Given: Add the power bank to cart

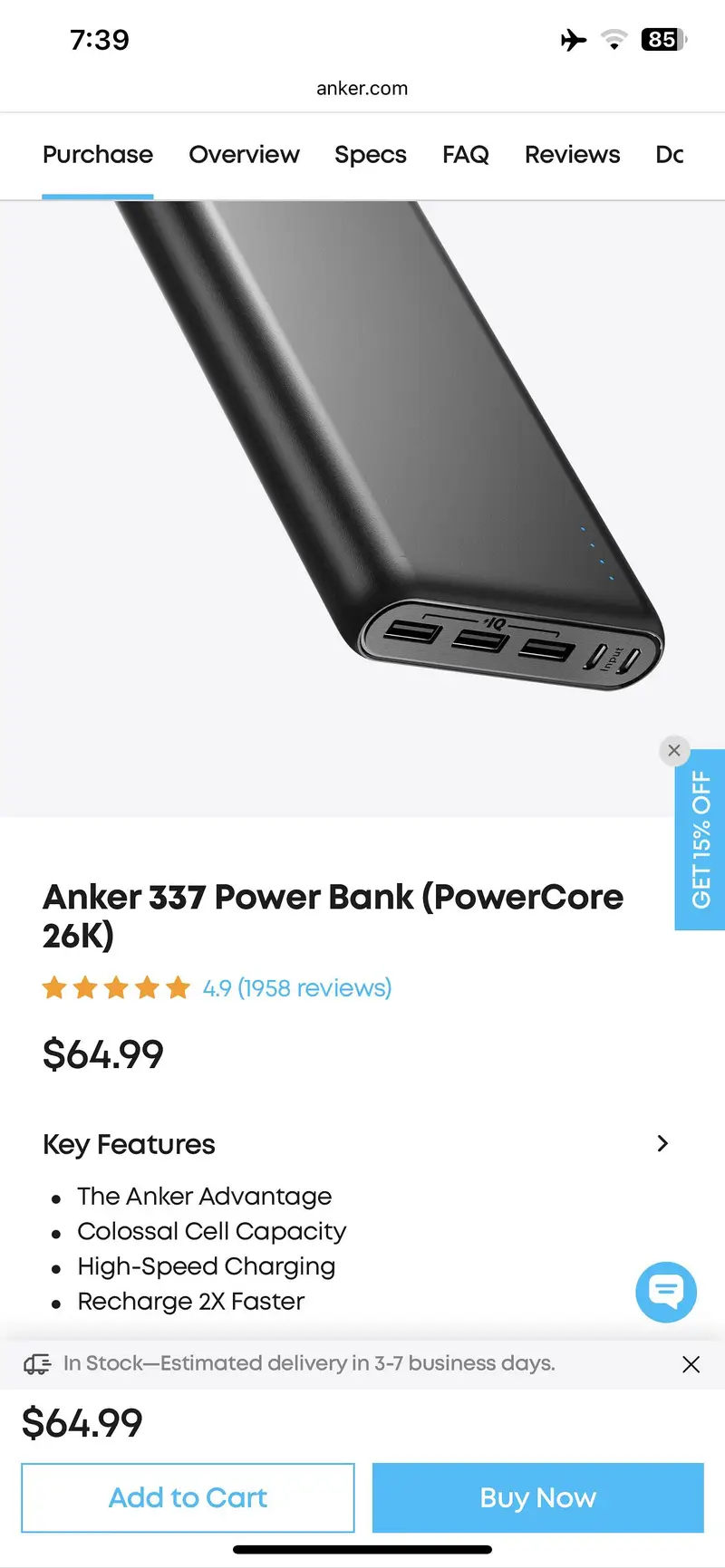Looking at the screenshot, I should tap(188, 1497).
